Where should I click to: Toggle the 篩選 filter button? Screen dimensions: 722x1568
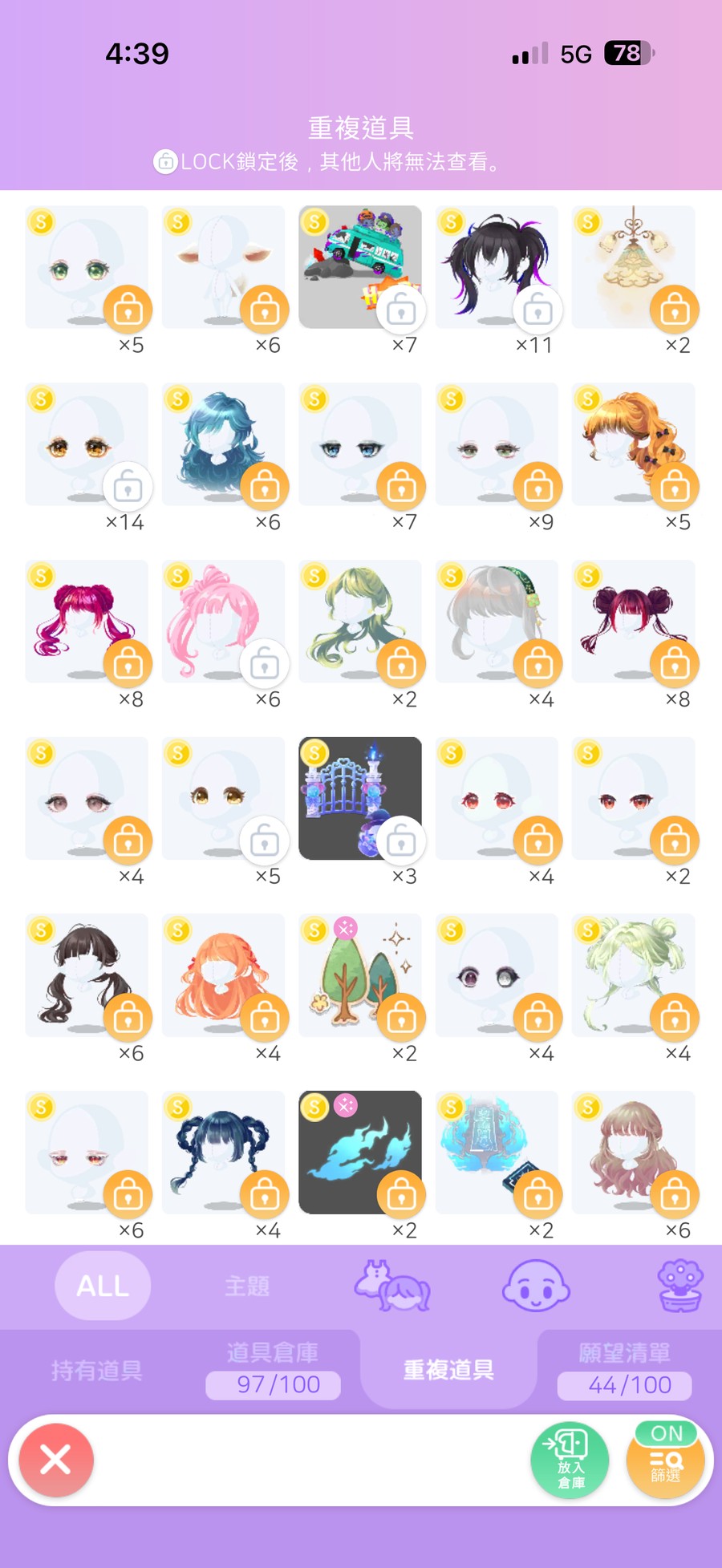click(666, 1460)
